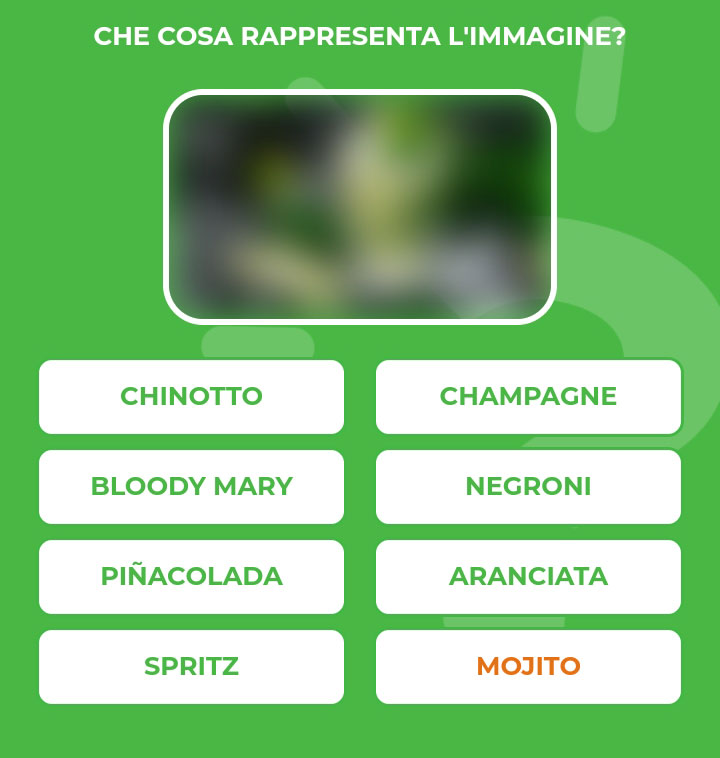Click the white rounded image card

[x=359, y=203]
